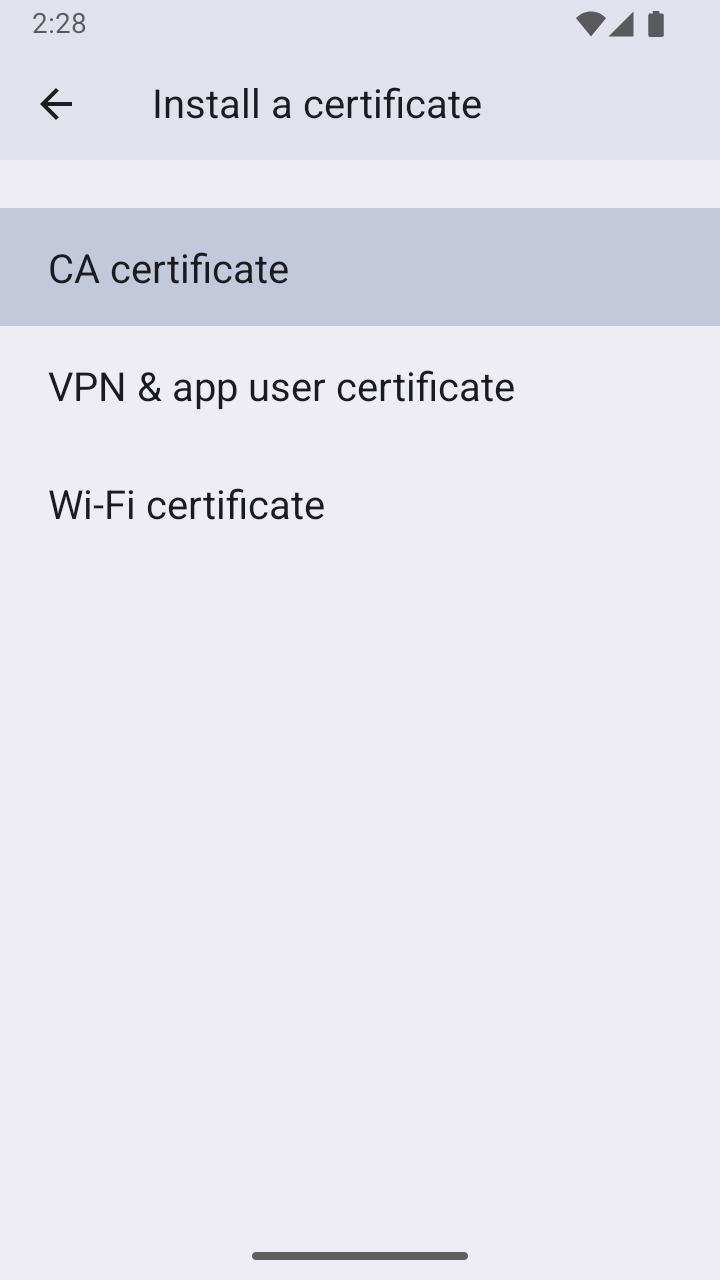Choose Wi-Fi certificate
Viewport: 720px width, 1280px height.
click(360, 504)
